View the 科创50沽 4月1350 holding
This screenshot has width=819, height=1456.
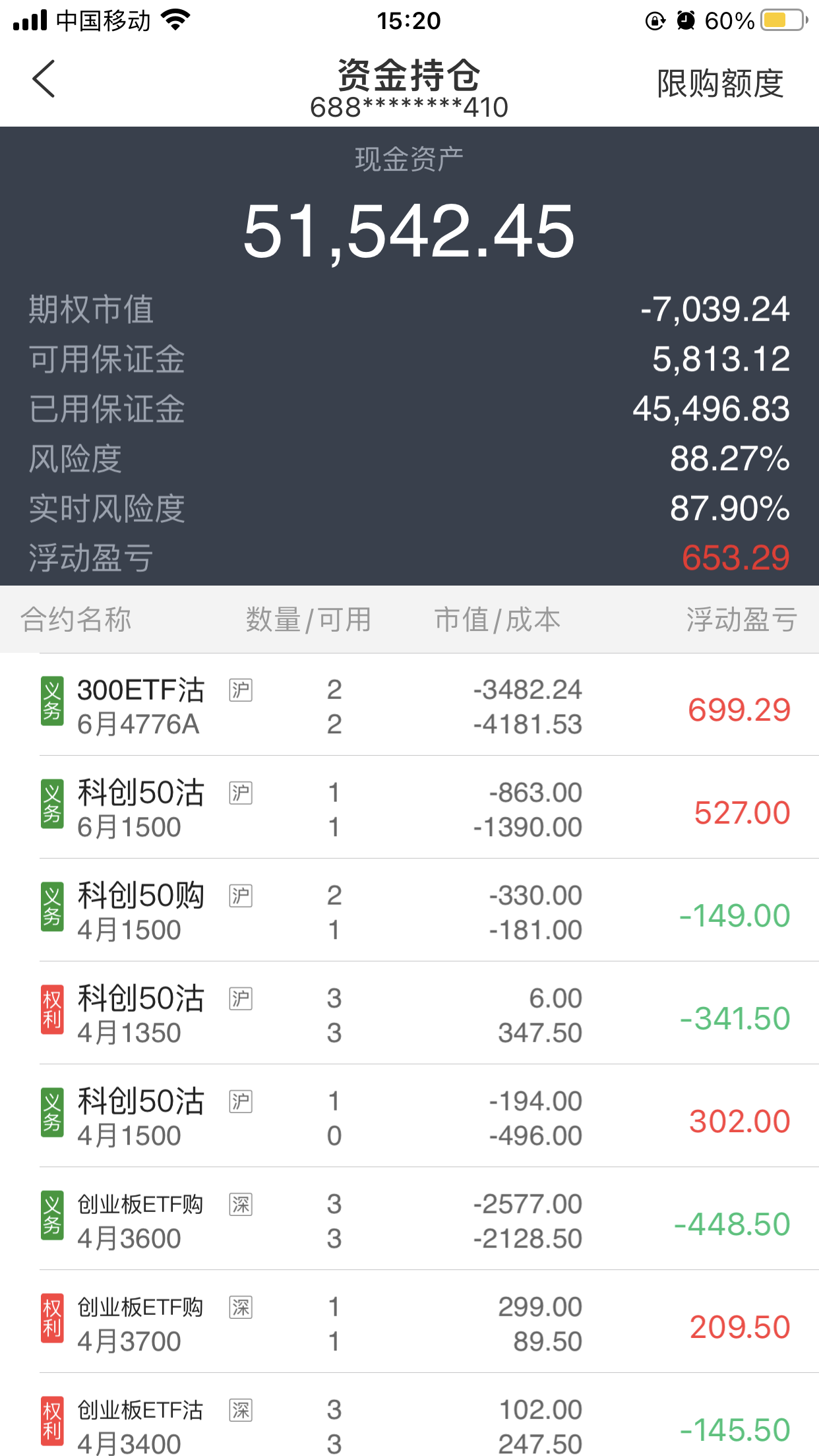pos(409,1015)
